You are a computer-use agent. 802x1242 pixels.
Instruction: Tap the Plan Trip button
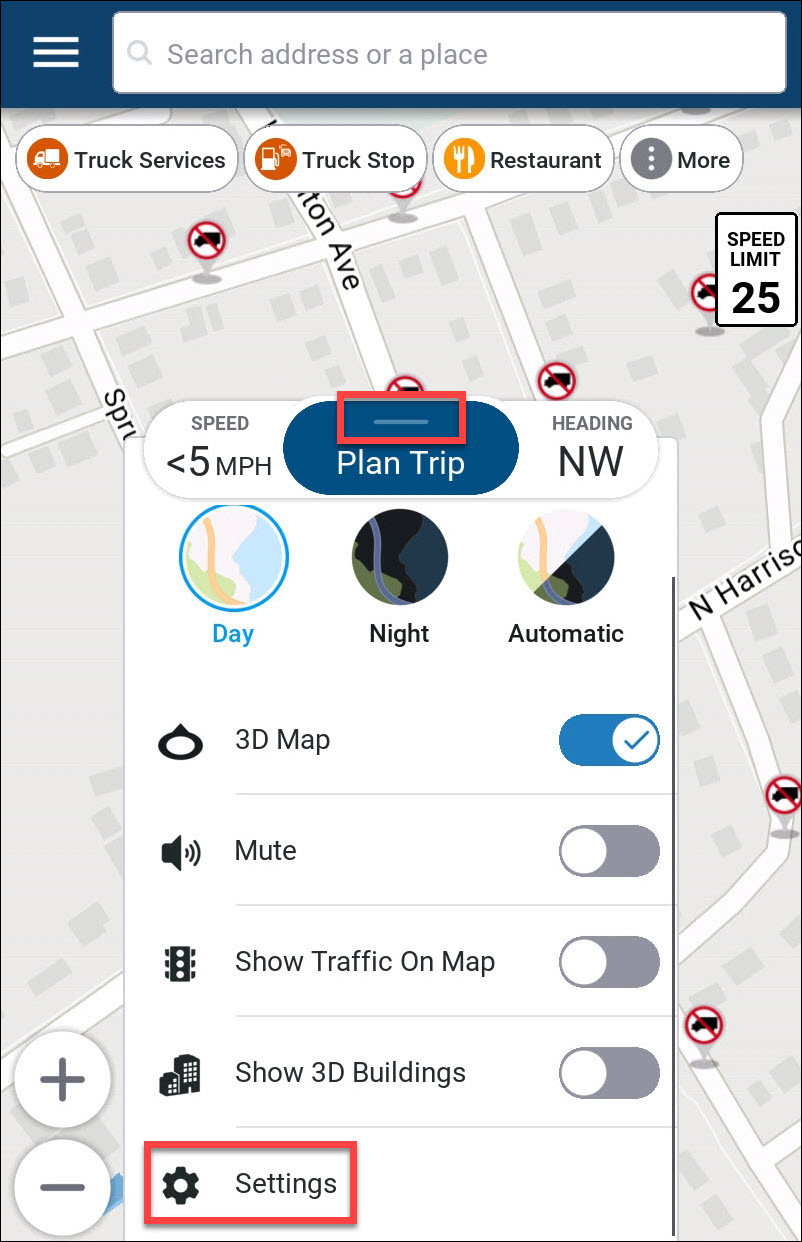click(401, 462)
